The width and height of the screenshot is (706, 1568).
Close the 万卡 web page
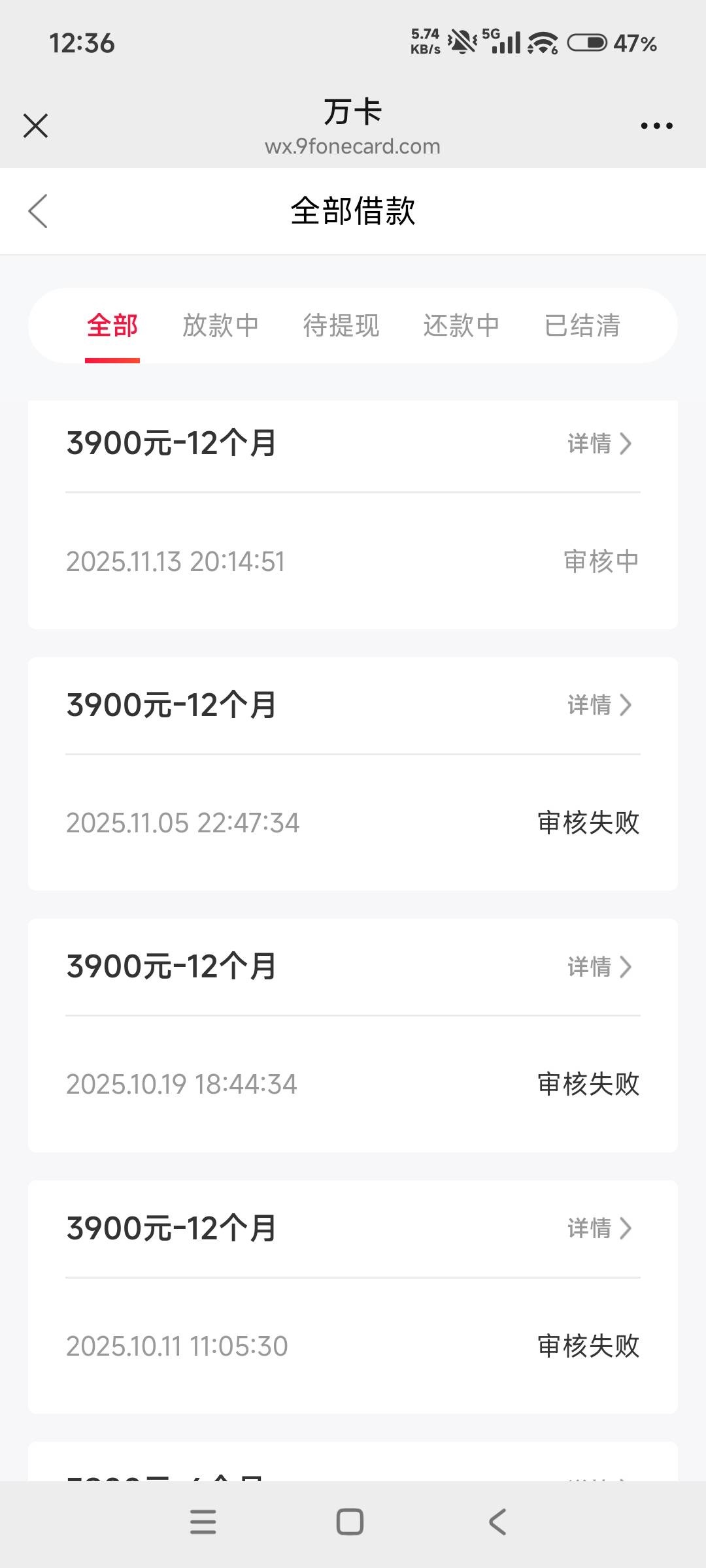pos(36,125)
